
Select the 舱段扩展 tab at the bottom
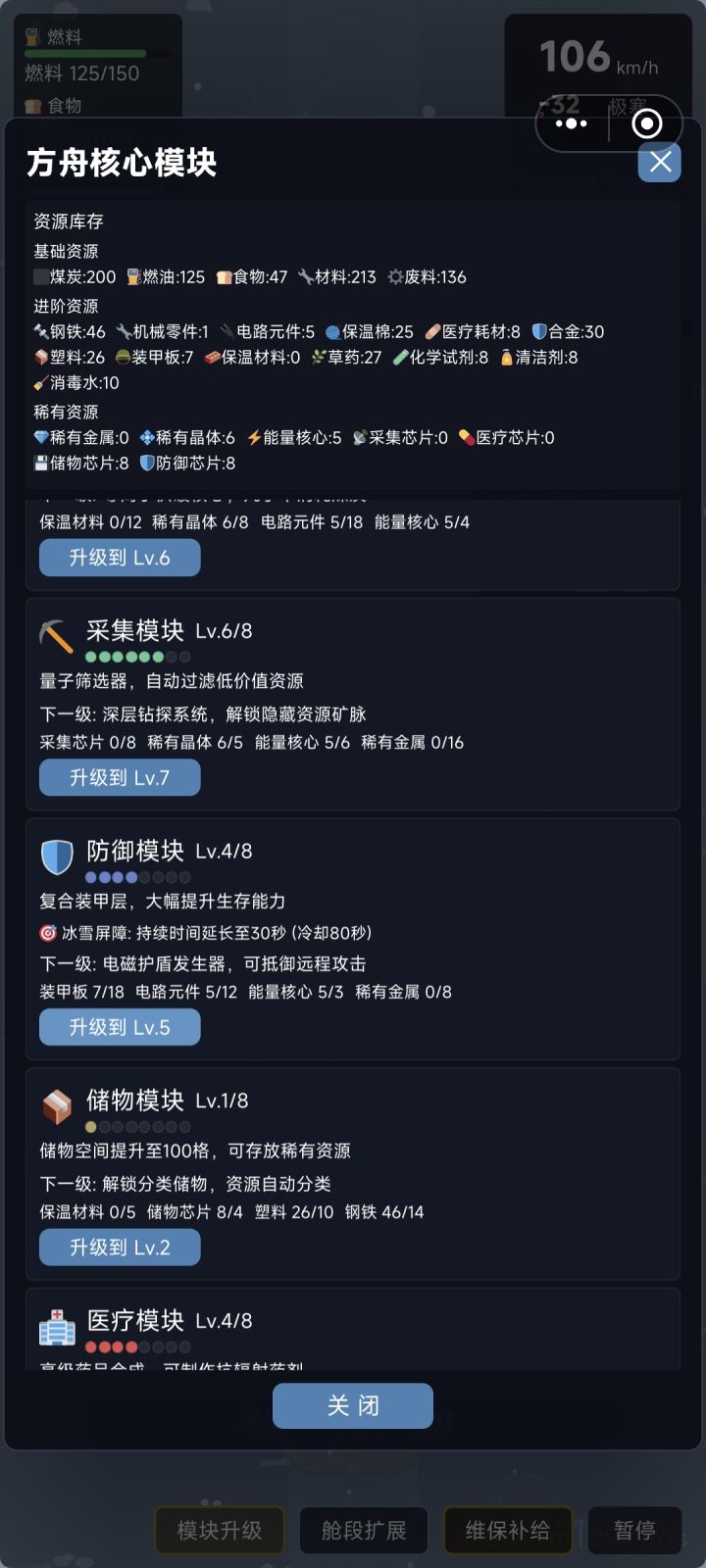363,1531
